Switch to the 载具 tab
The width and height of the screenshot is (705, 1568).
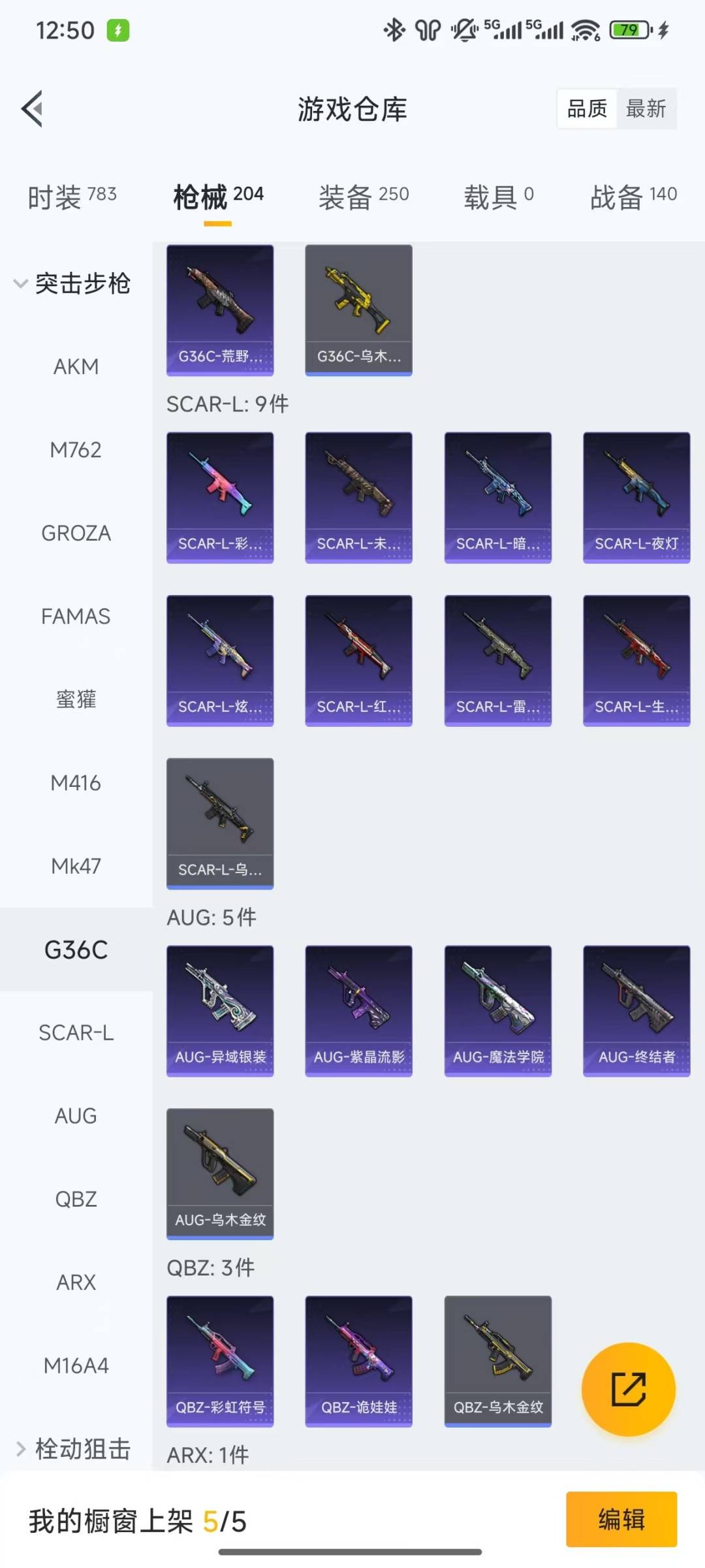[499, 196]
